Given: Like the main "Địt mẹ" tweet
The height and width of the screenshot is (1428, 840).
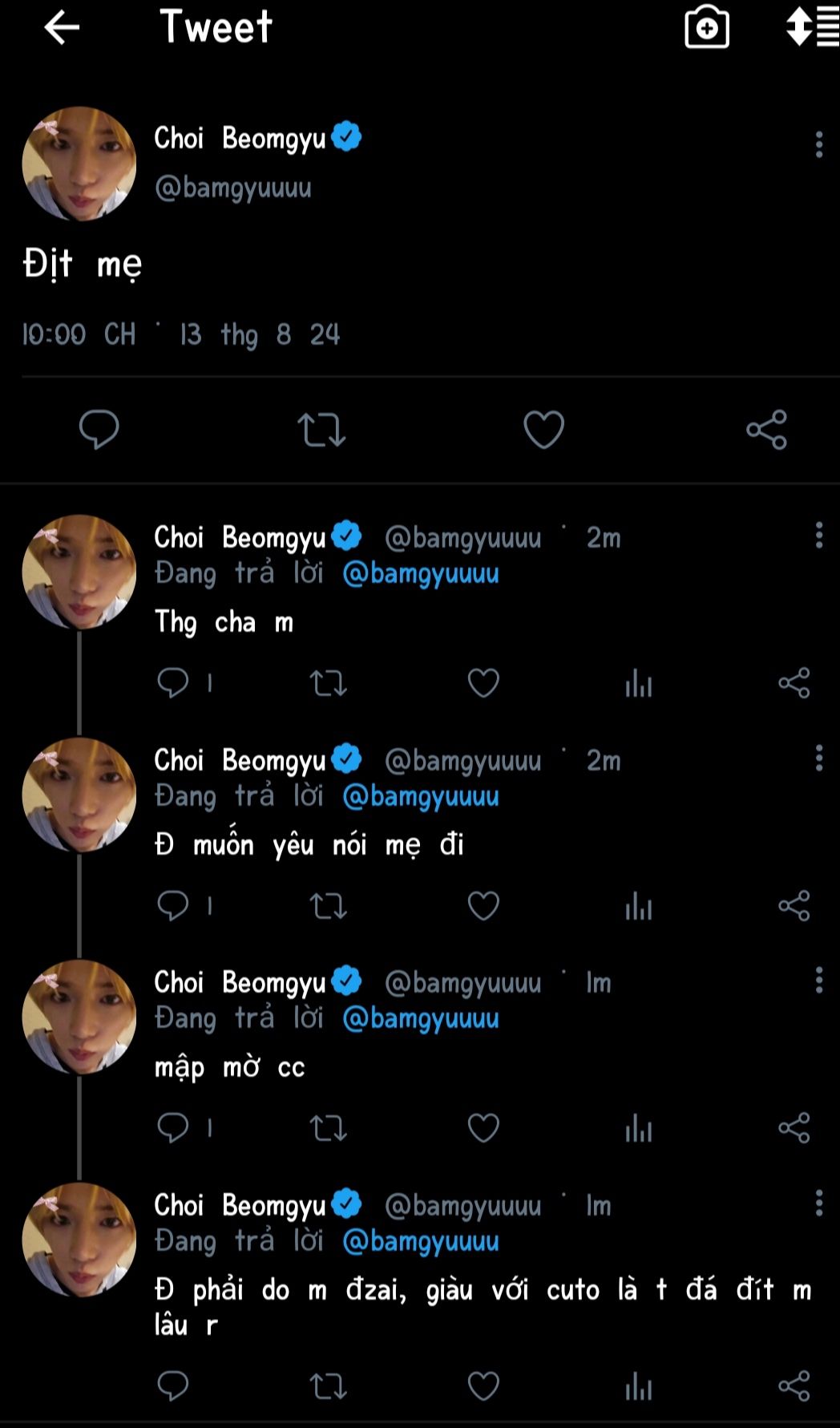Looking at the screenshot, I should coord(543,430).
